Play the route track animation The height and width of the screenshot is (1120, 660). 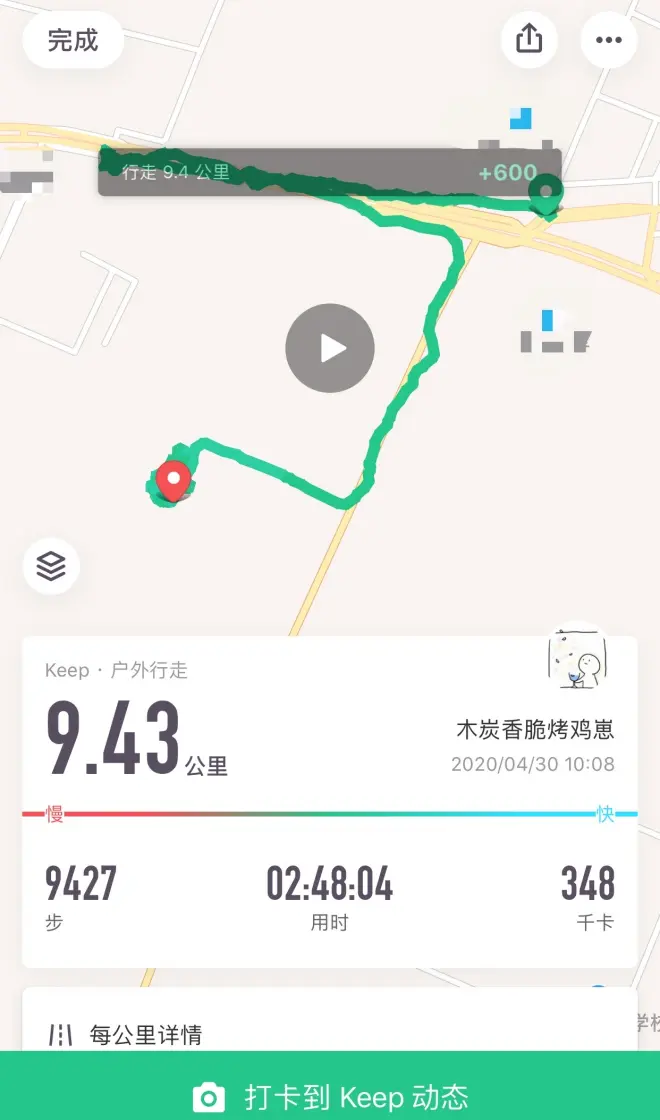coord(330,348)
